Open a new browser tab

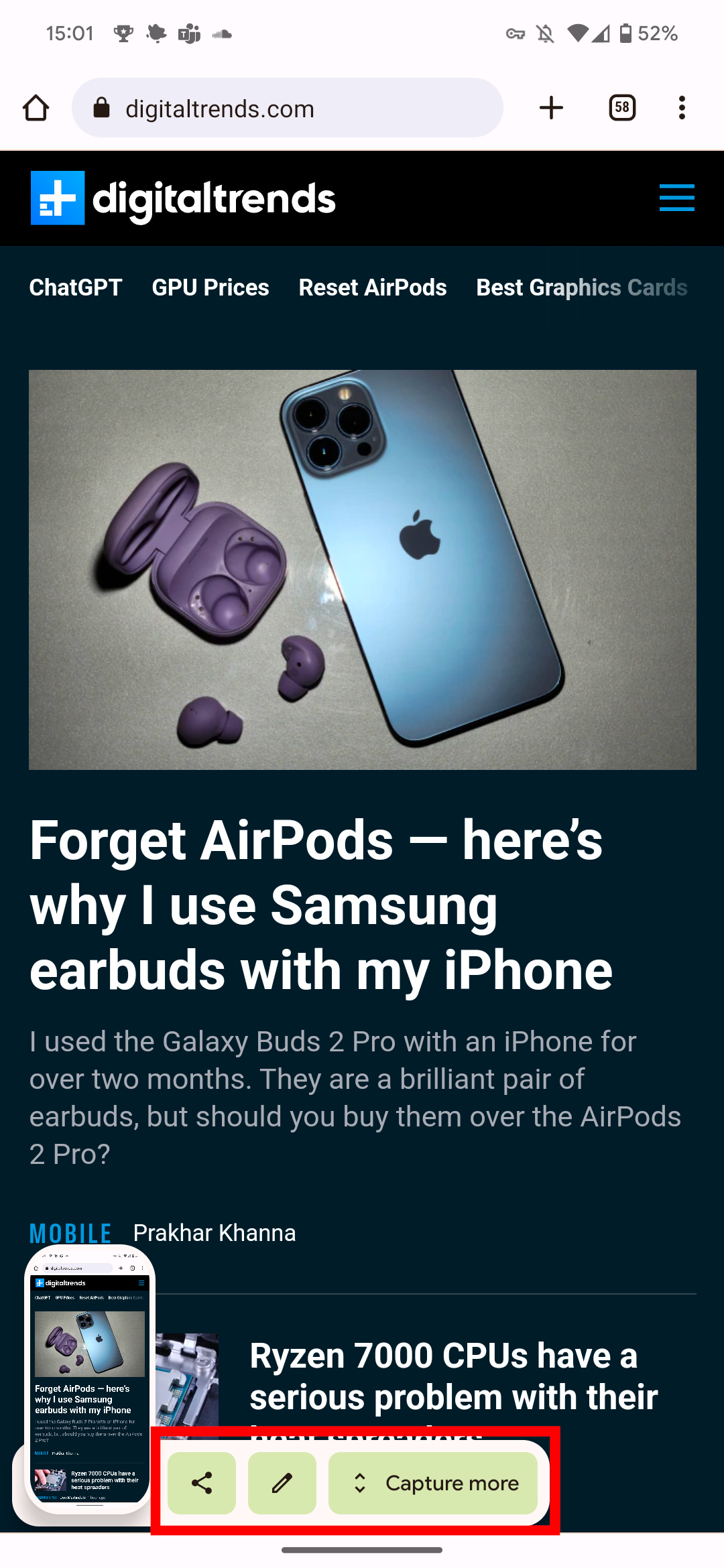point(551,108)
